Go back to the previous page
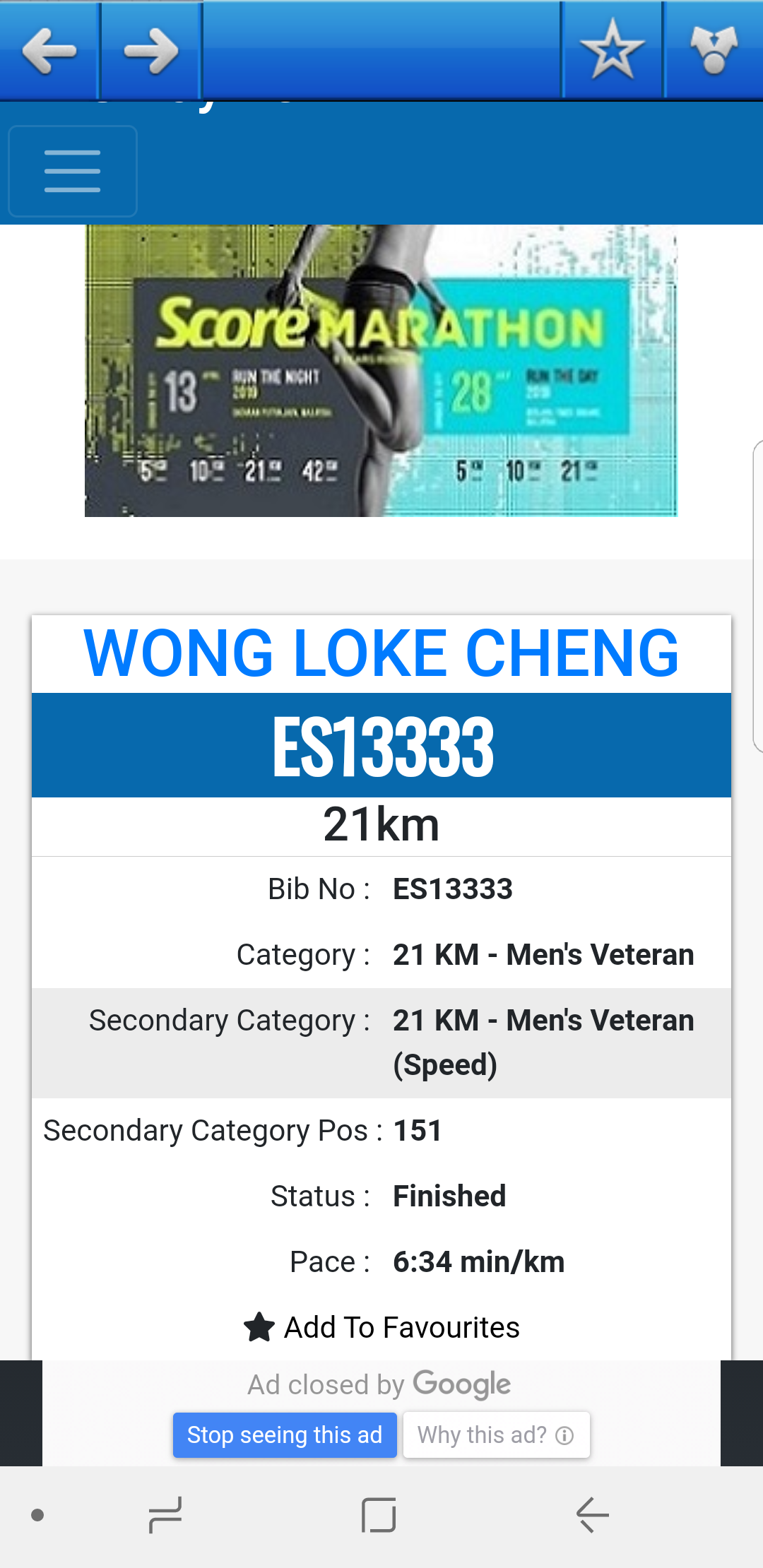 [x=49, y=51]
